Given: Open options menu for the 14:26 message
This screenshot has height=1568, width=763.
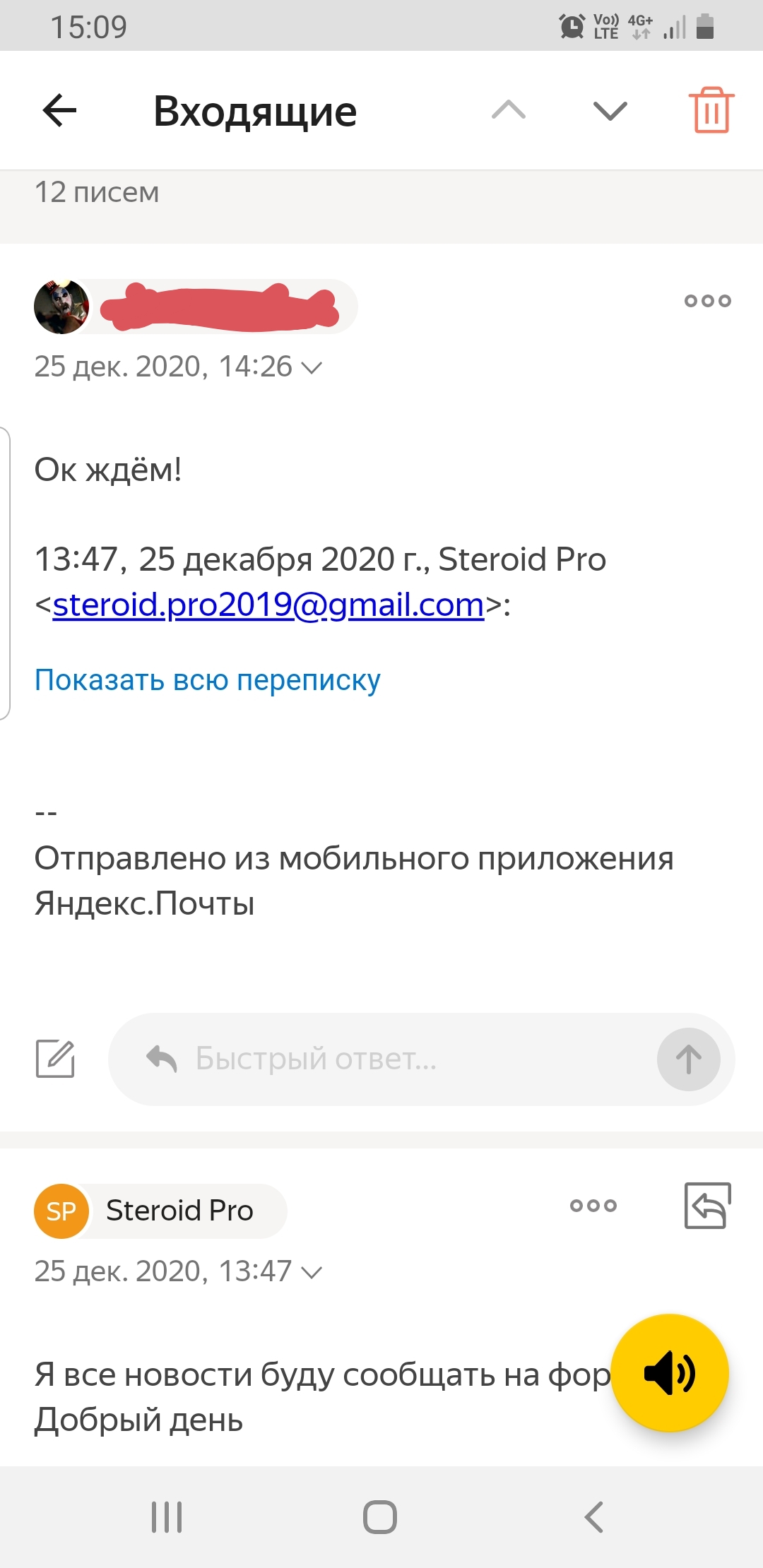Looking at the screenshot, I should click(x=707, y=301).
